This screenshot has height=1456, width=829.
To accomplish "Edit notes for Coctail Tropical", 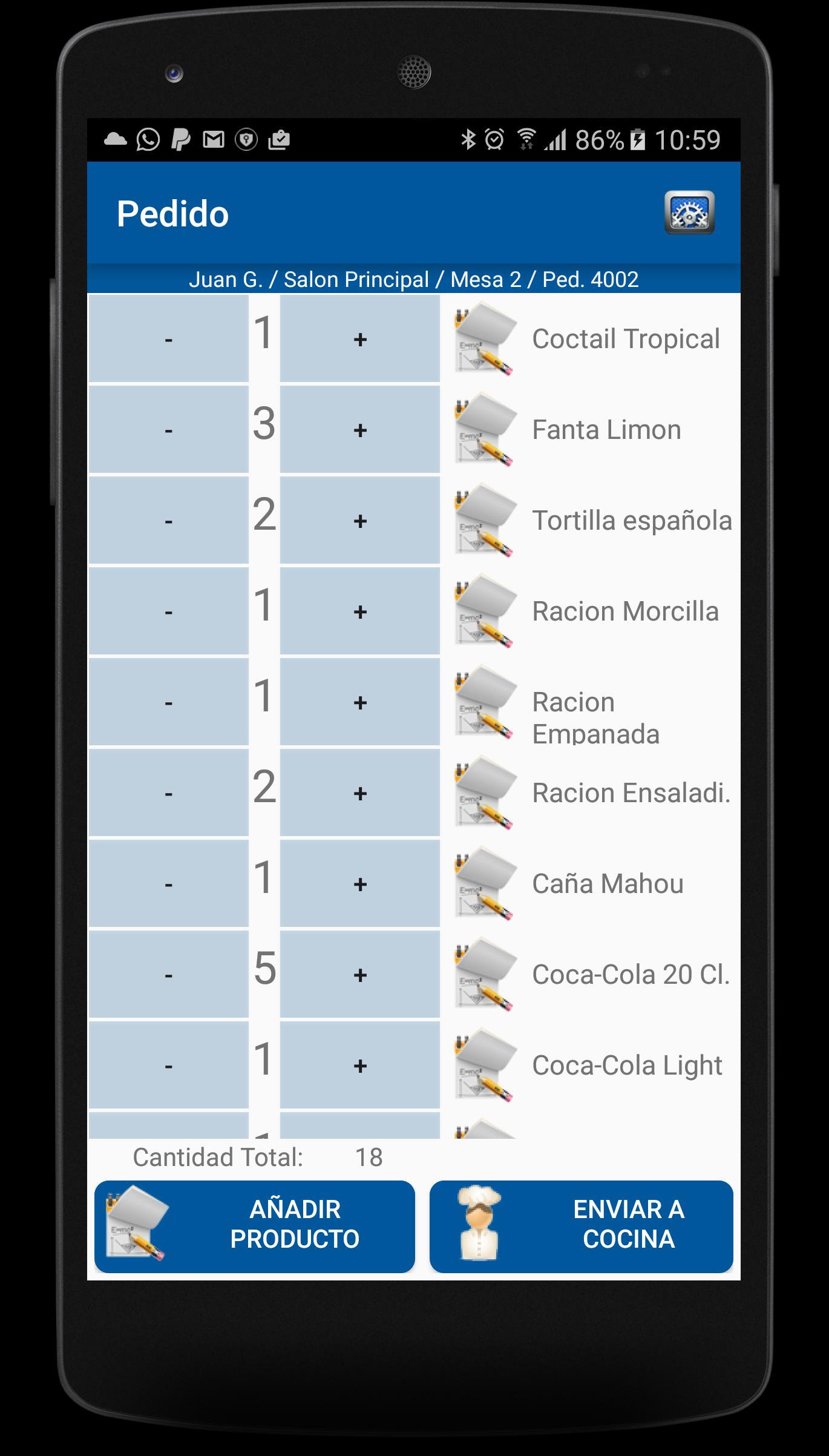I will pos(485,338).
